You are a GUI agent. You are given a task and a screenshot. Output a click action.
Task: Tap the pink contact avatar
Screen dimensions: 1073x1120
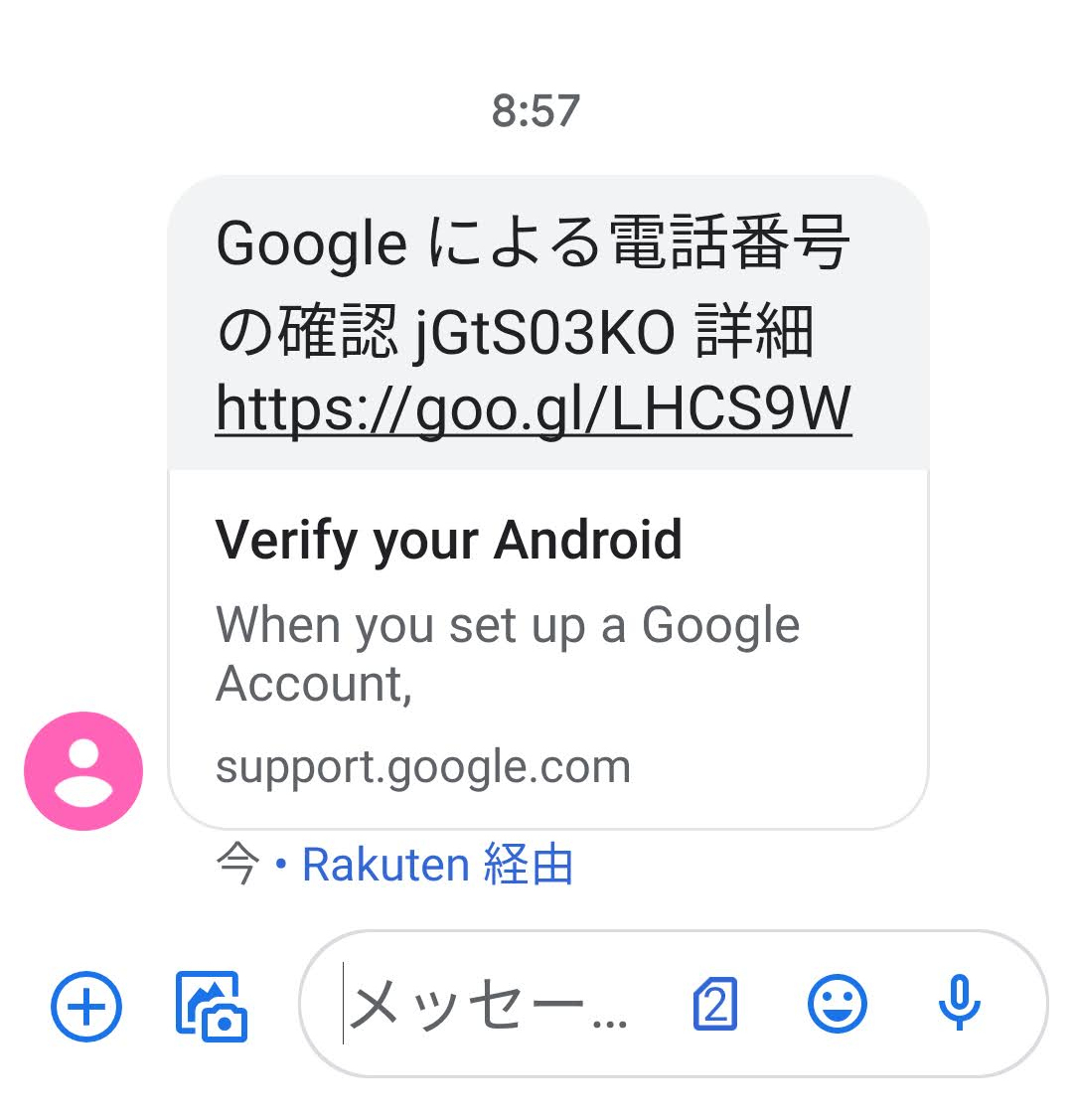point(83,771)
